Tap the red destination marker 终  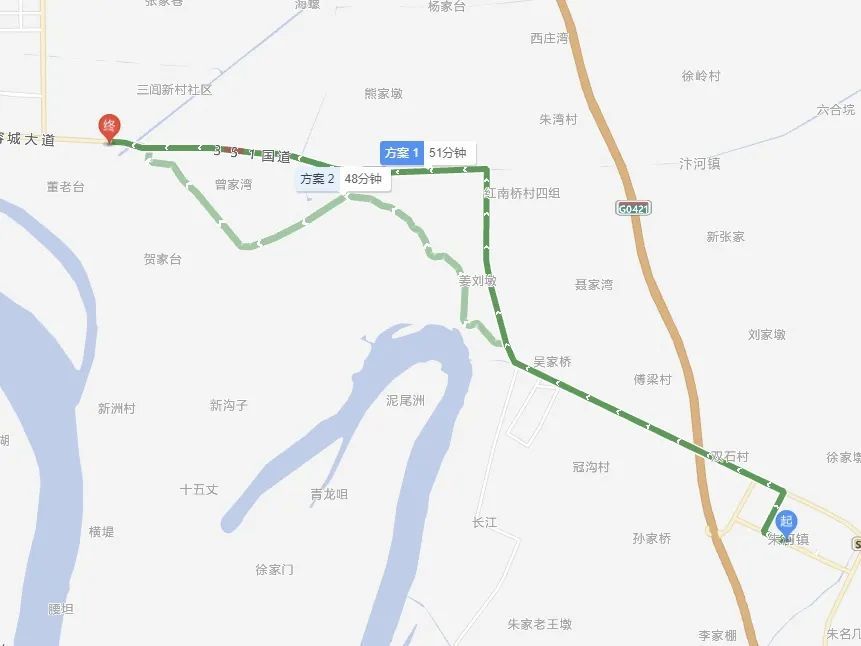click(109, 127)
